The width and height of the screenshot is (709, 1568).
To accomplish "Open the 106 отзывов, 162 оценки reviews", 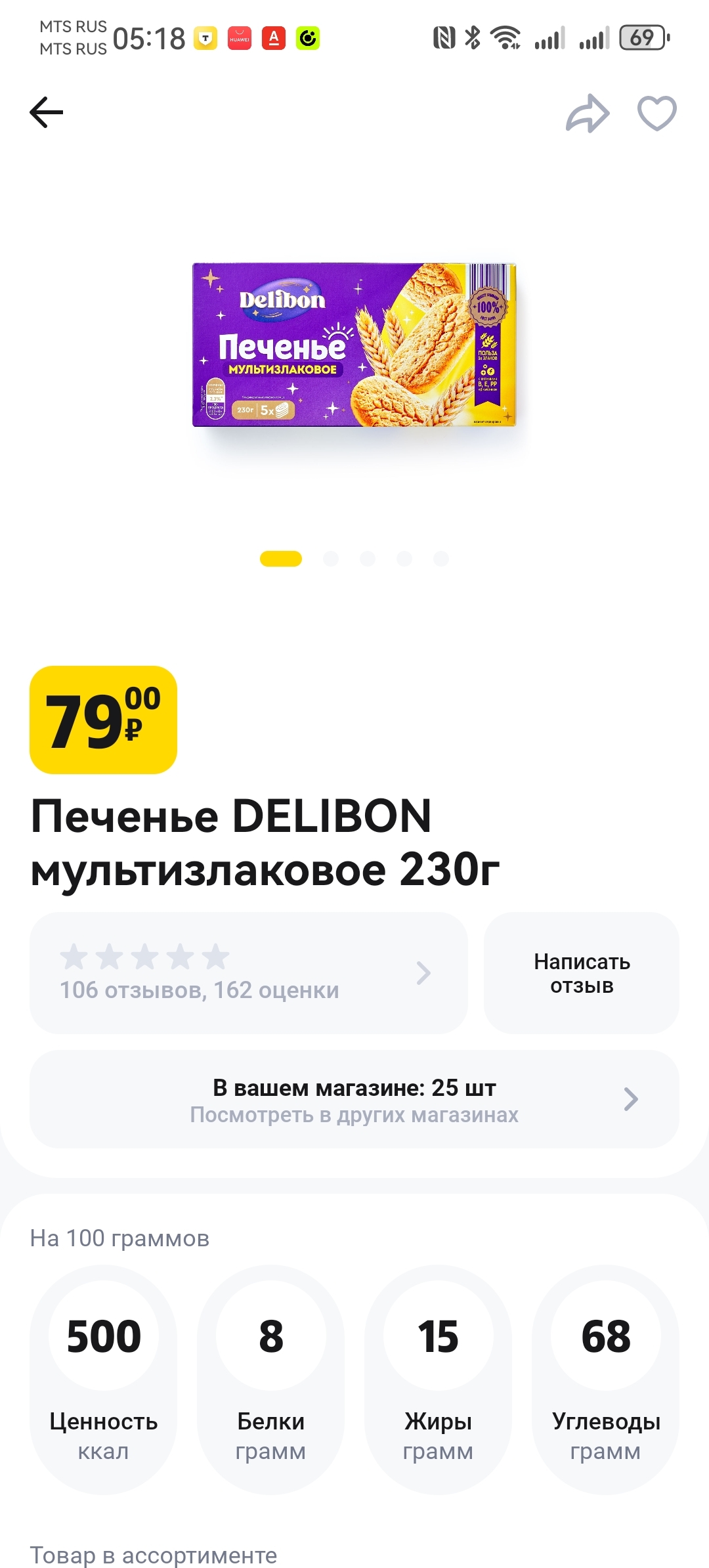I will tap(248, 972).
